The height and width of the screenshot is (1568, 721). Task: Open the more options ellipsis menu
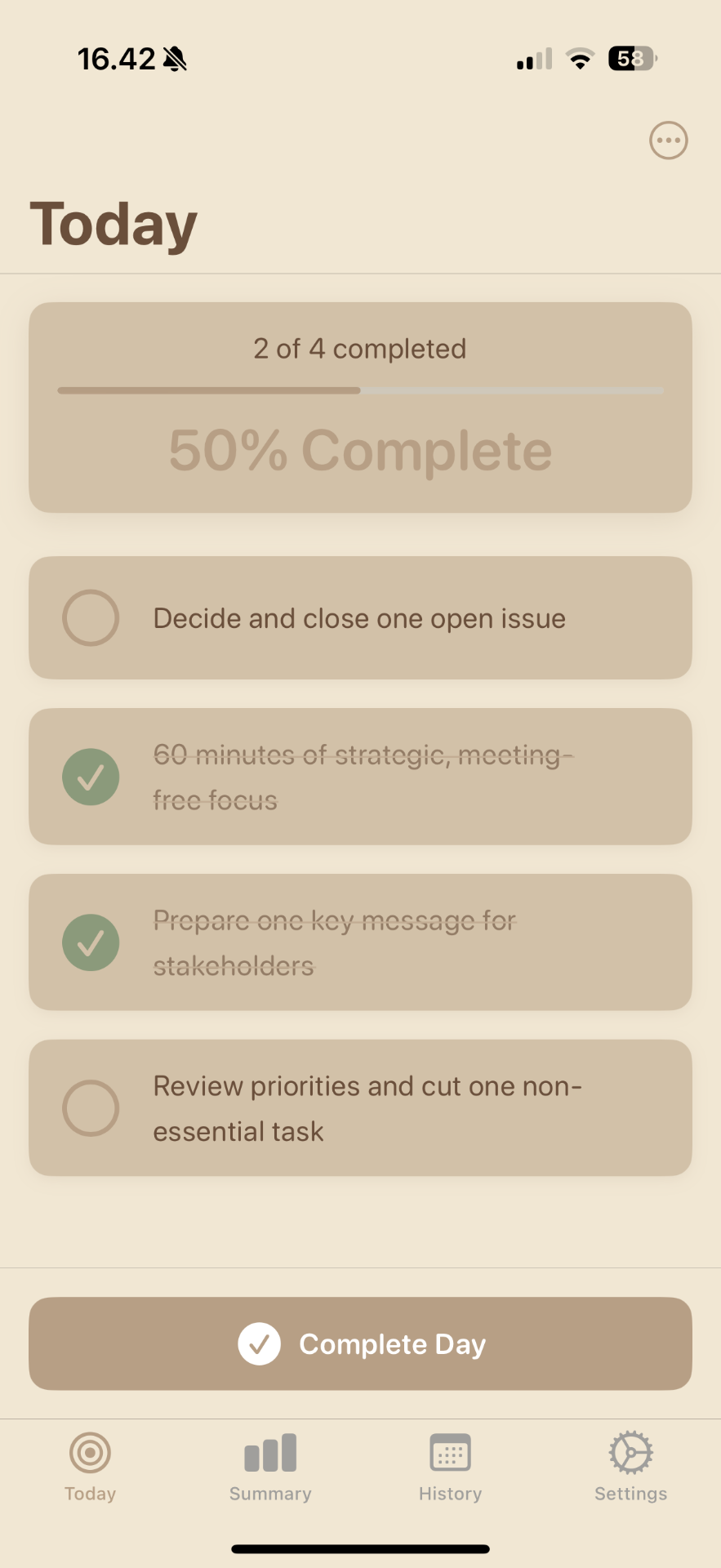coord(668,140)
